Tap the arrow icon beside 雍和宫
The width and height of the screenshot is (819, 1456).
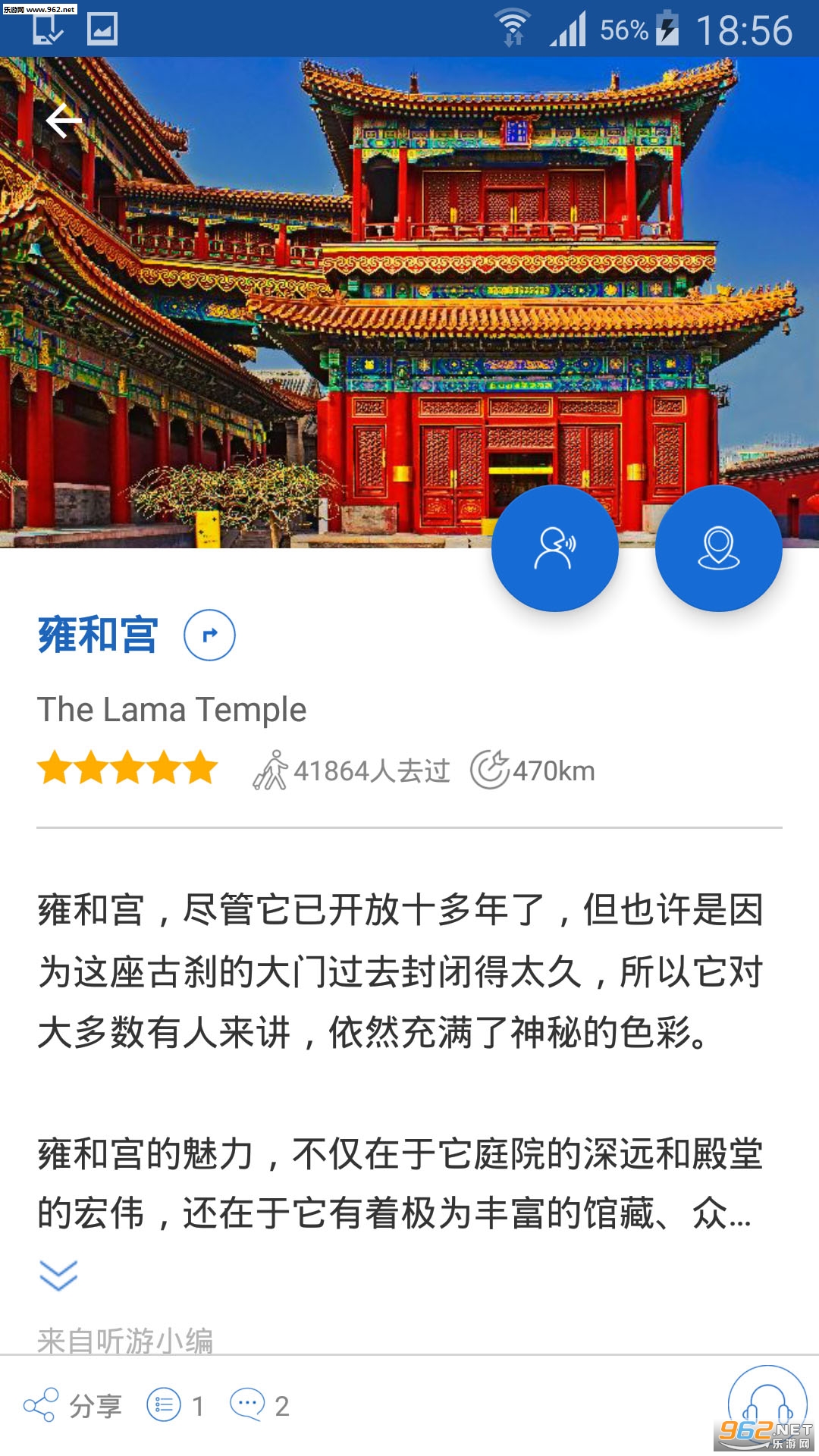coord(209,635)
